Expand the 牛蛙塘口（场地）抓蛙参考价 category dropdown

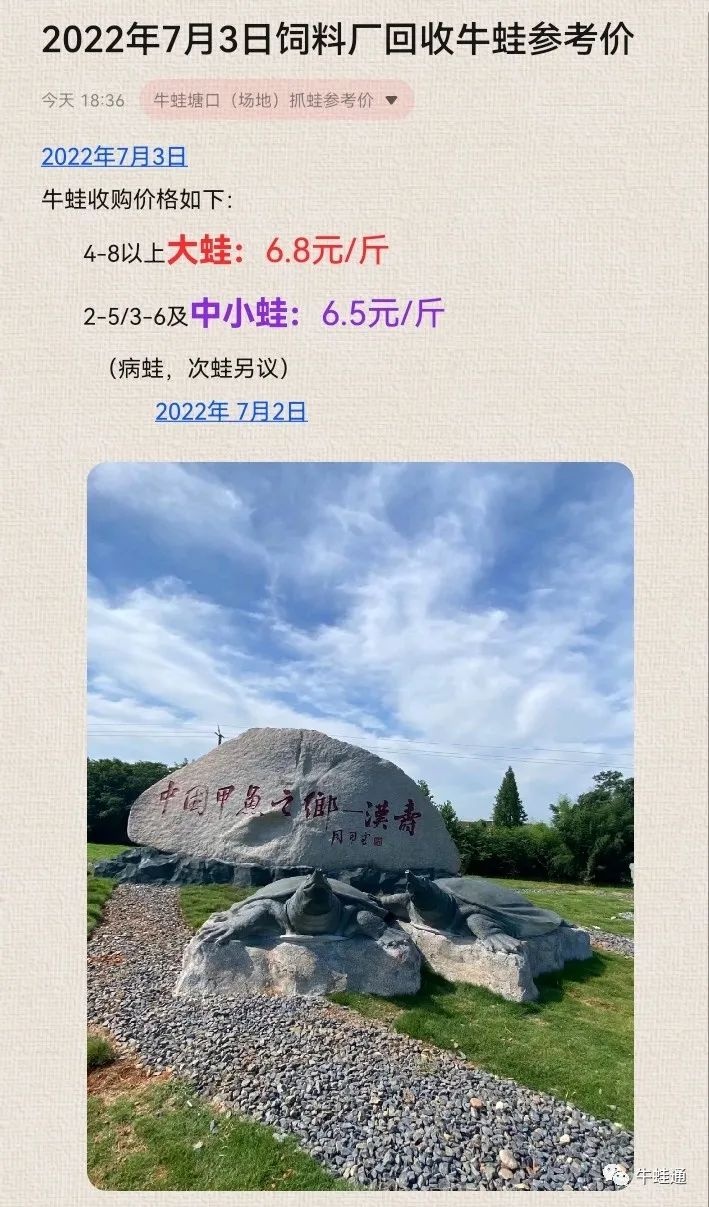pos(276,100)
